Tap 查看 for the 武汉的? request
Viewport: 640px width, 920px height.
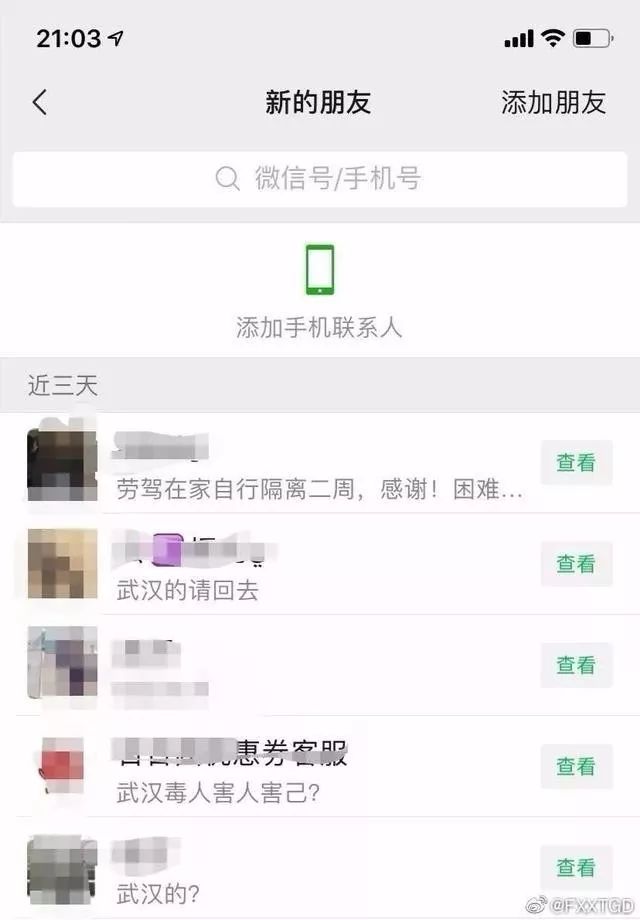click(576, 868)
